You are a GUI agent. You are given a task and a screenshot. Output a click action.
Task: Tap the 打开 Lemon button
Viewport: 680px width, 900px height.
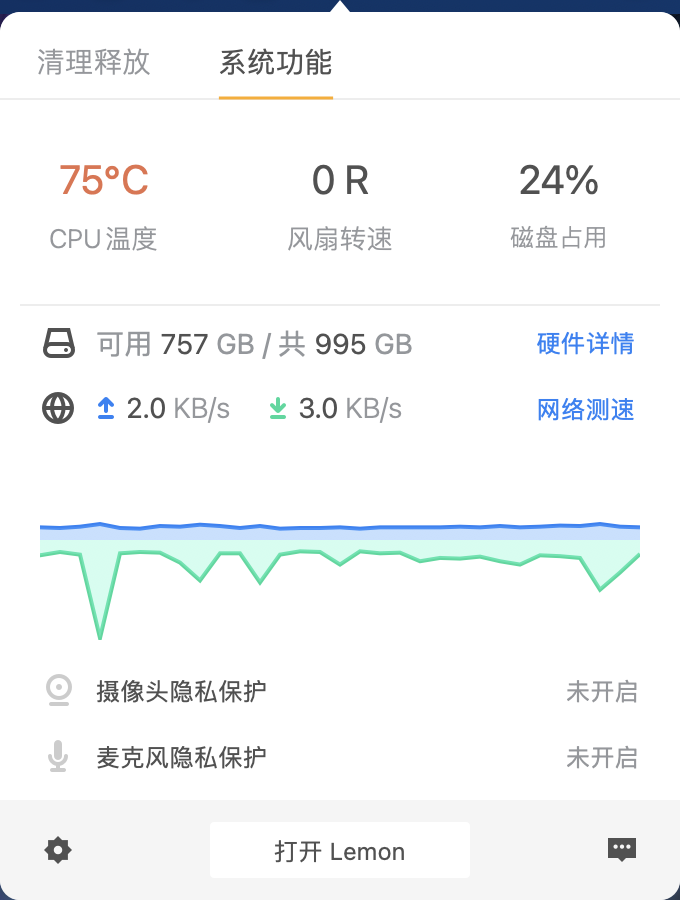tap(339, 851)
